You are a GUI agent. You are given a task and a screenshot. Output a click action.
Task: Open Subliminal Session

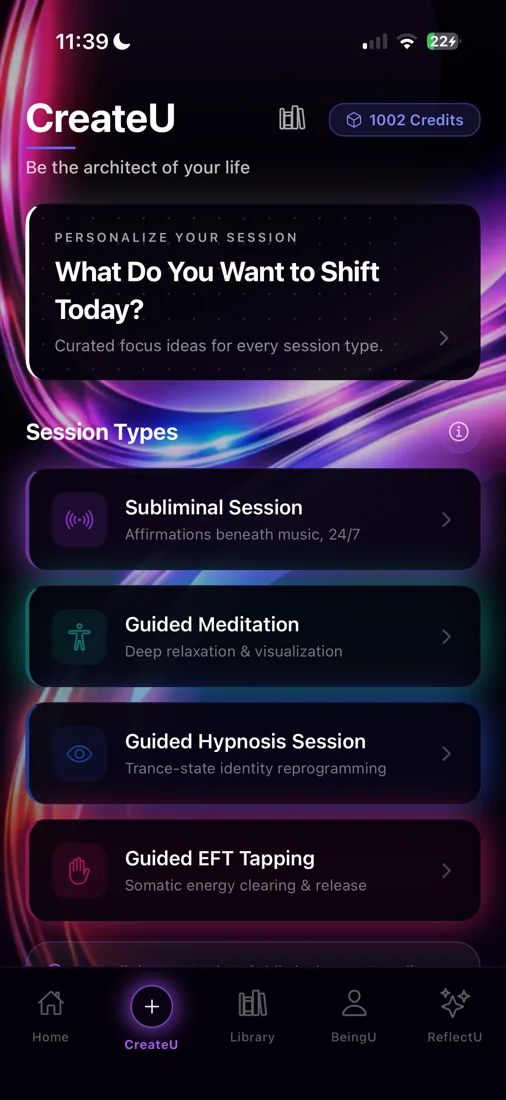tap(253, 519)
